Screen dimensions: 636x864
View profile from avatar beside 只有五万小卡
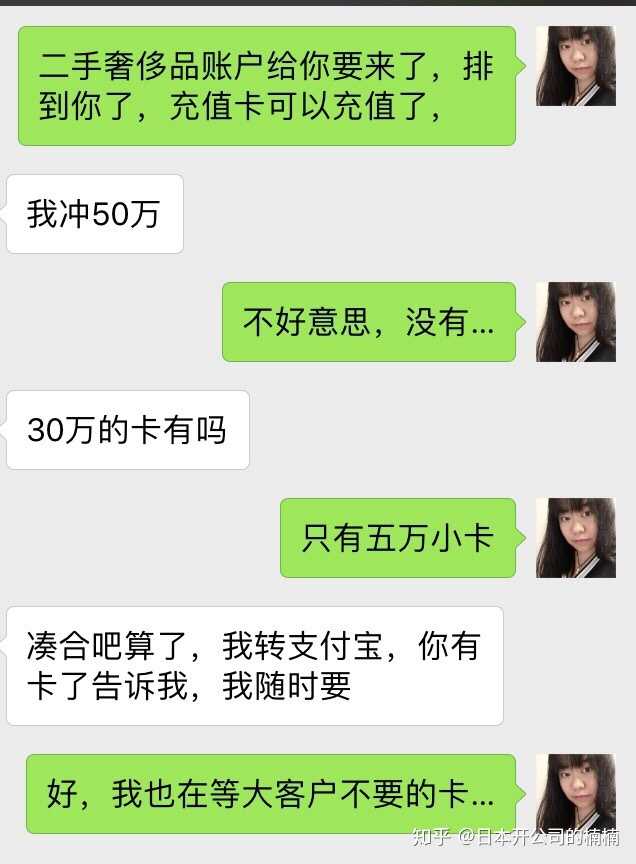[x=575, y=538]
